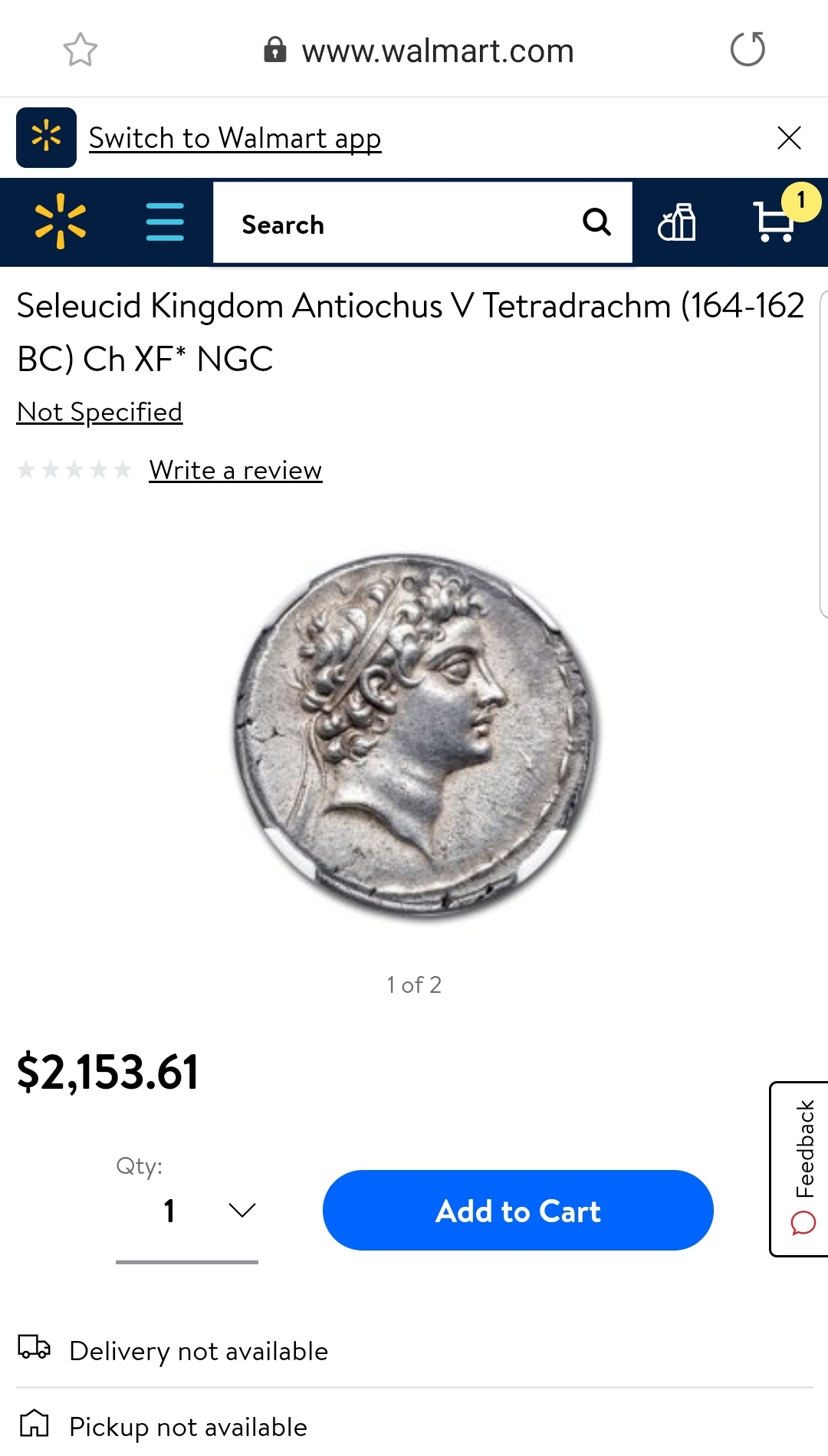This screenshot has width=828, height=1456.
Task: Tap the magnifying glass search icon
Action: (x=596, y=222)
